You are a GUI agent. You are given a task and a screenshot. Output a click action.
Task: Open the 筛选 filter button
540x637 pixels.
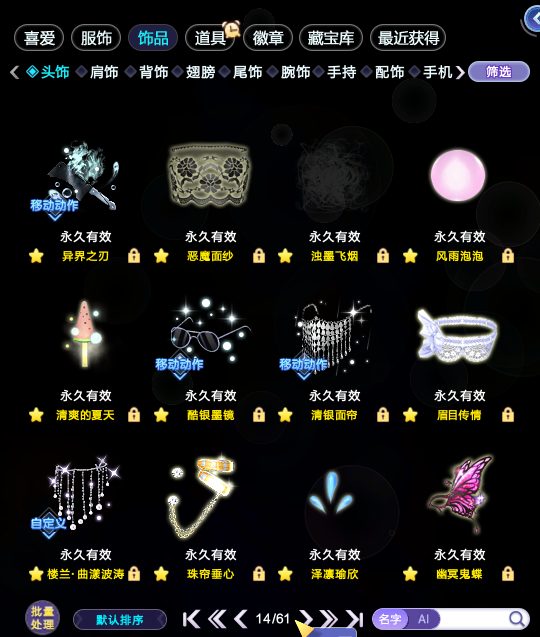(499, 72)
